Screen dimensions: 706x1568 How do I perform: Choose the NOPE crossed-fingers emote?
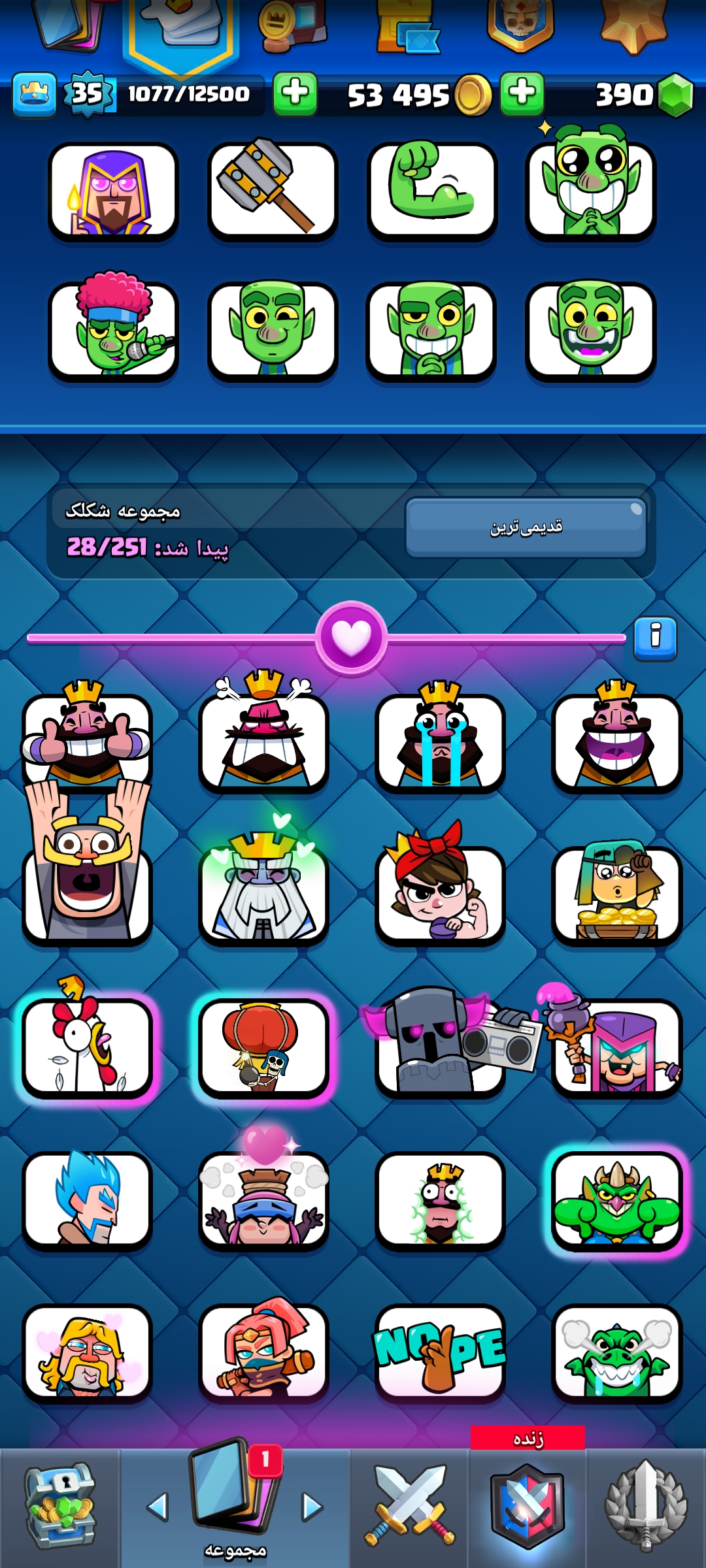[x=440, y=1352]
